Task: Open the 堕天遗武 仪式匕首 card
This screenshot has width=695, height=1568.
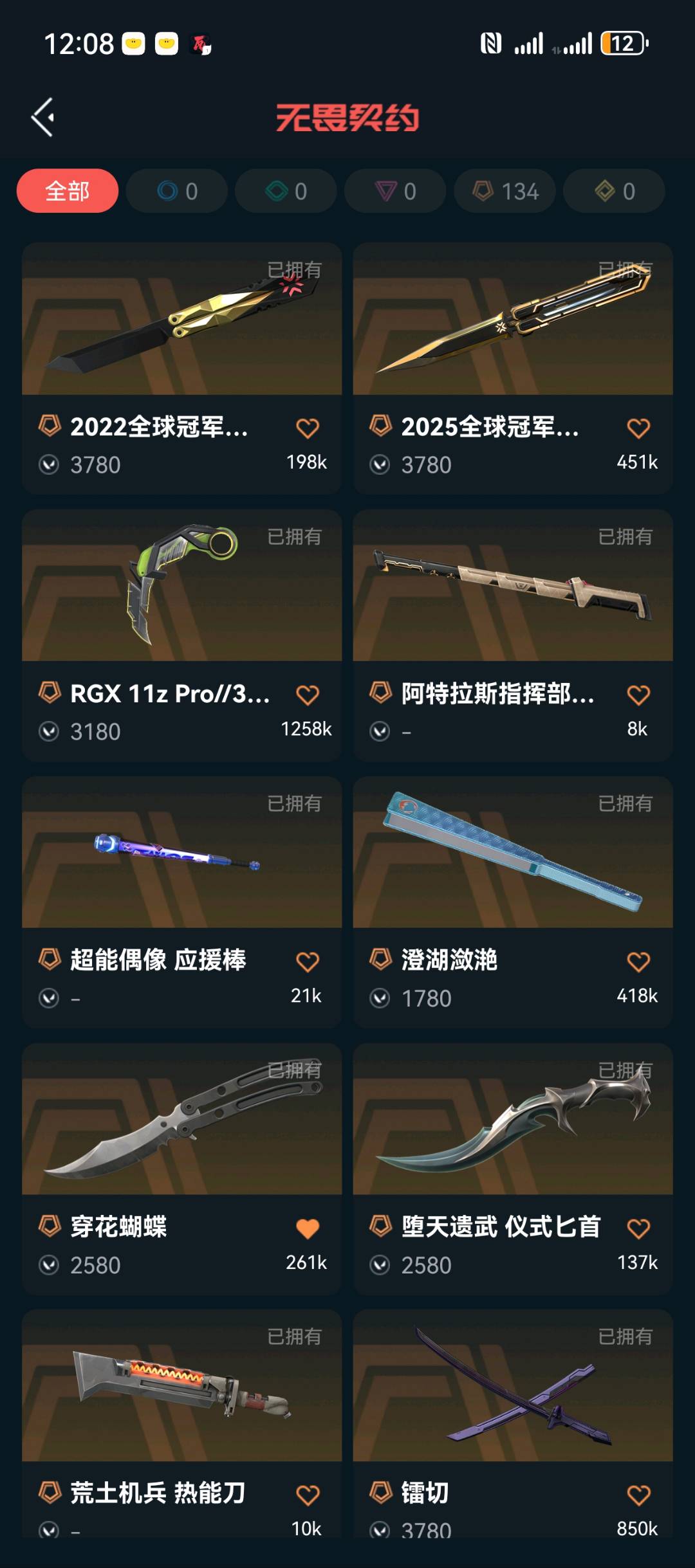Action: 512,1120
